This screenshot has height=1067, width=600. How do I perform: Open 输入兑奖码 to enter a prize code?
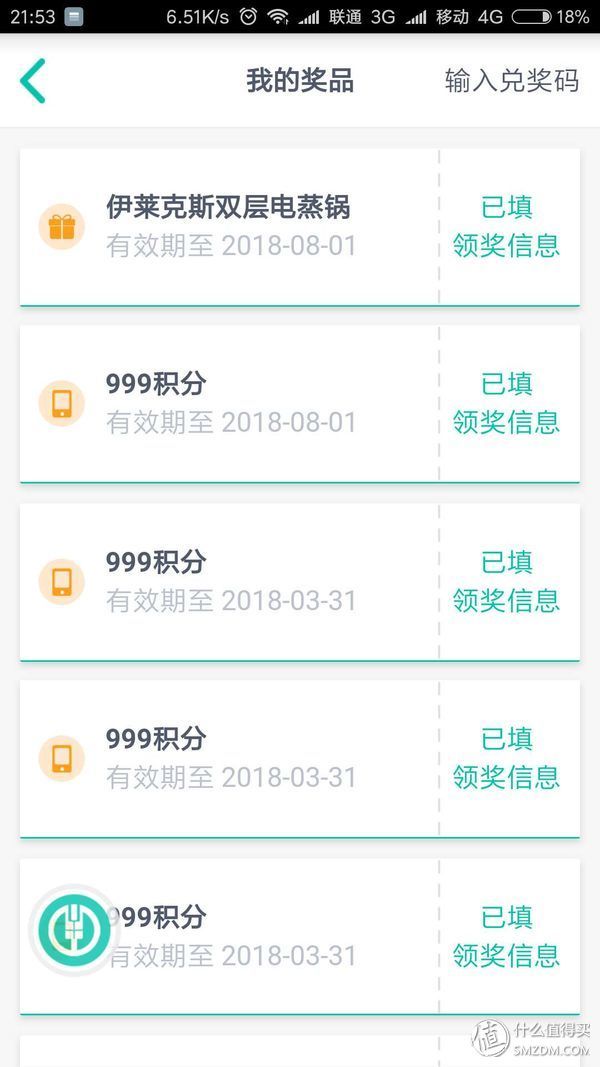512,80
